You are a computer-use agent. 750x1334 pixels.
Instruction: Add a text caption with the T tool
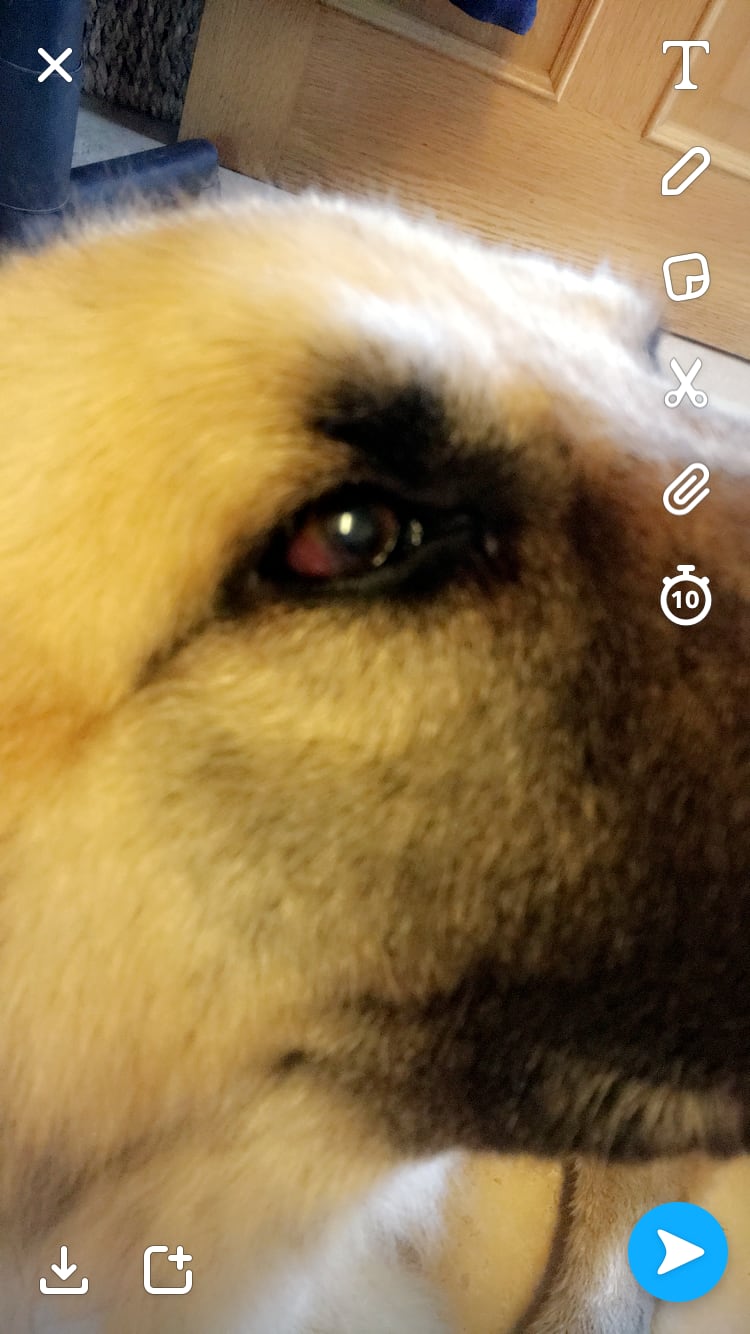pyautogui.click(x=686, y=65)
